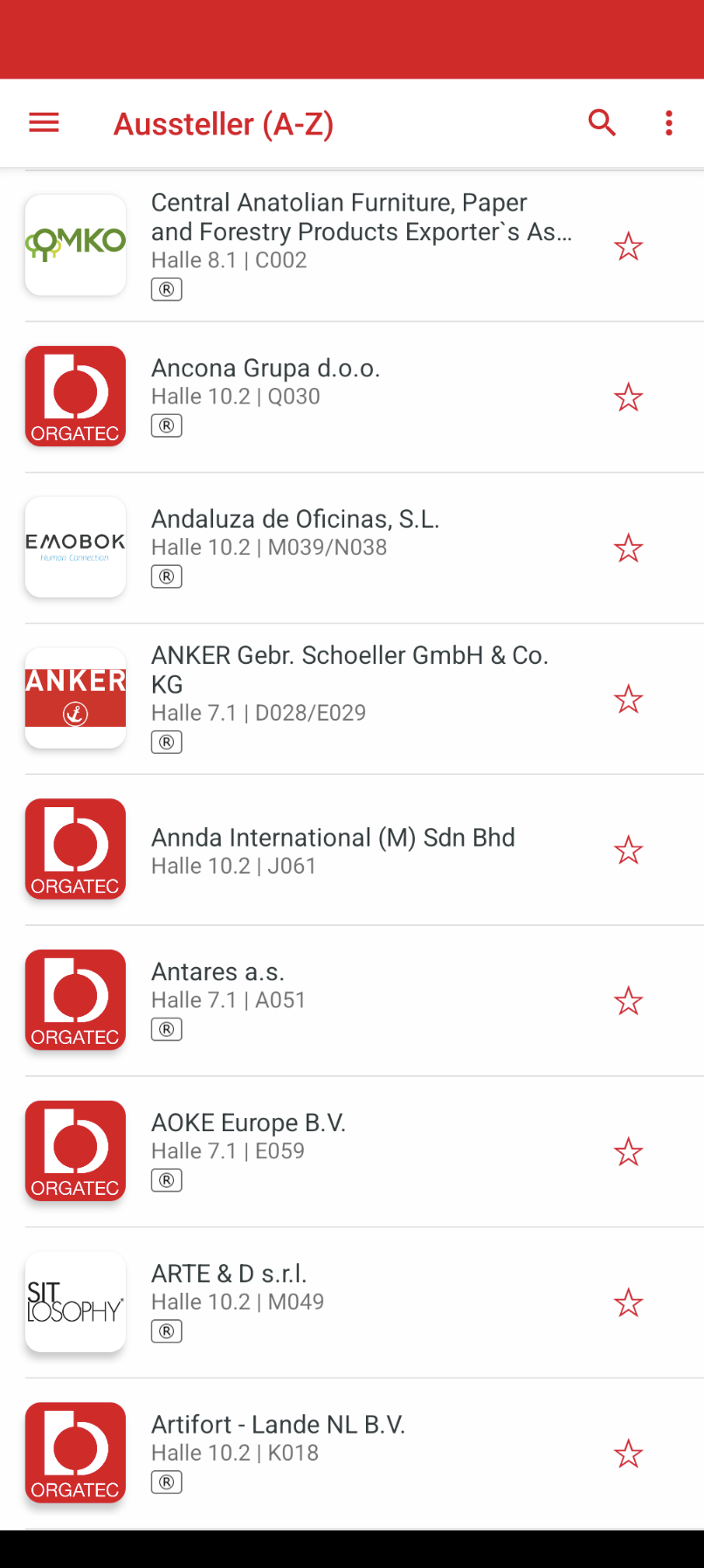This screenshot has height=1568, width=704.
Task: Mark Andaluza de Oficinas as favorite
Action: tap(628, 549)
